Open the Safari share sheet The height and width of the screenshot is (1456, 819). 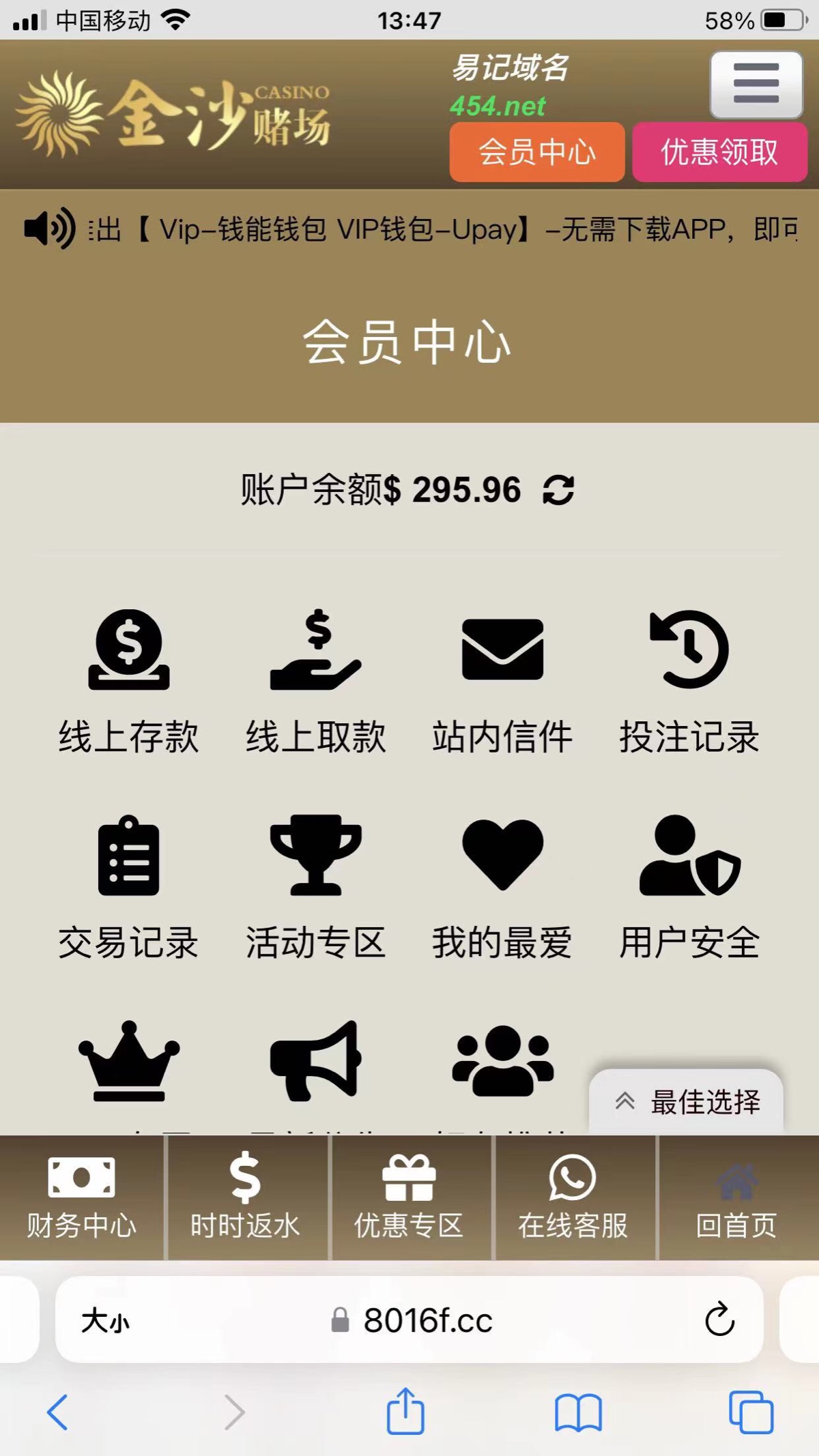tap(405, 1412)
